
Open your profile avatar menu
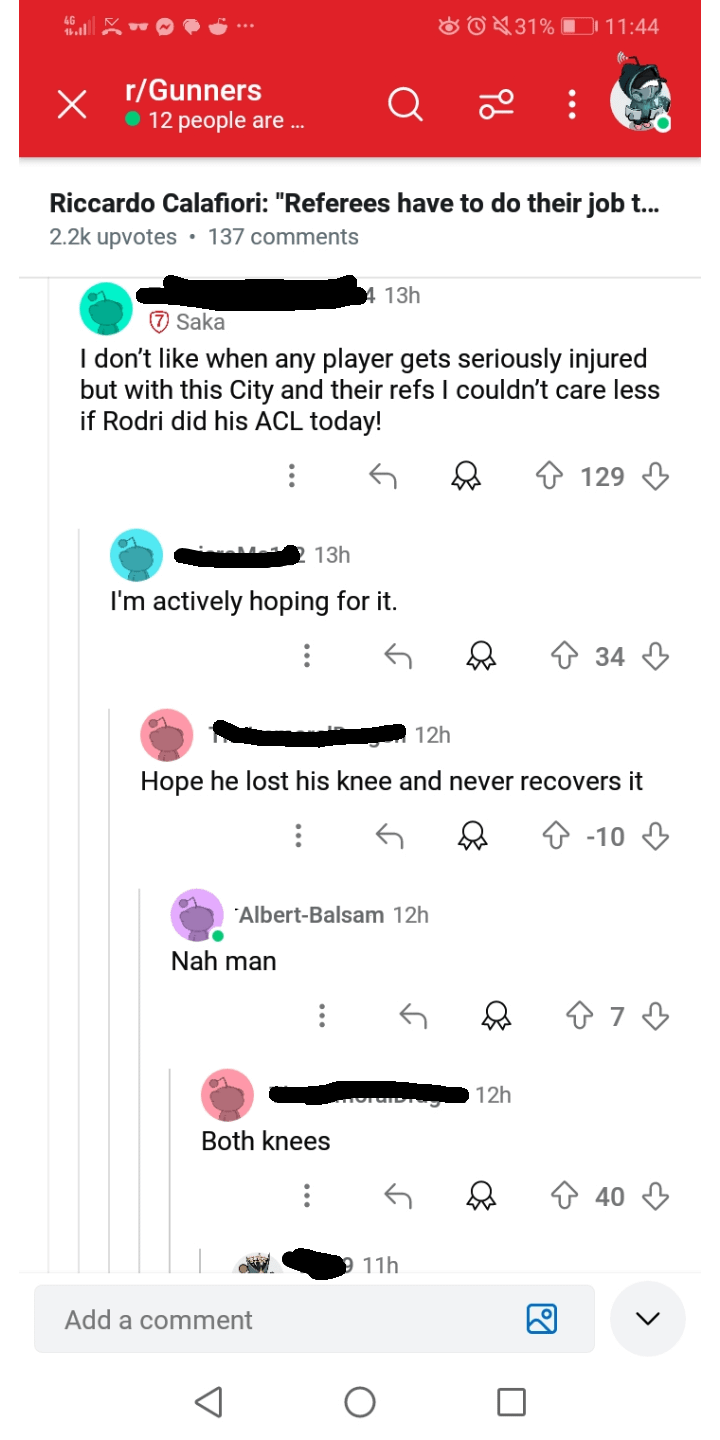[x=641, y=98]
